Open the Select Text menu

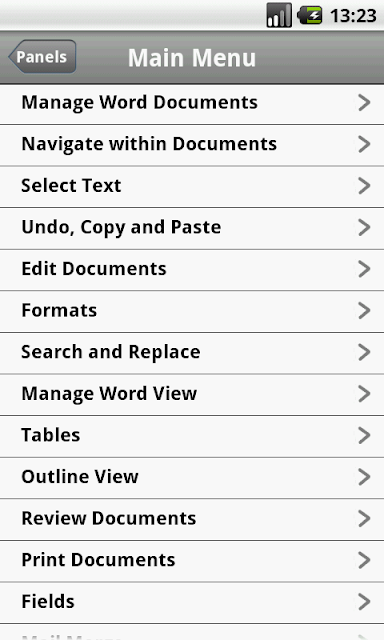tap(192, 187)
